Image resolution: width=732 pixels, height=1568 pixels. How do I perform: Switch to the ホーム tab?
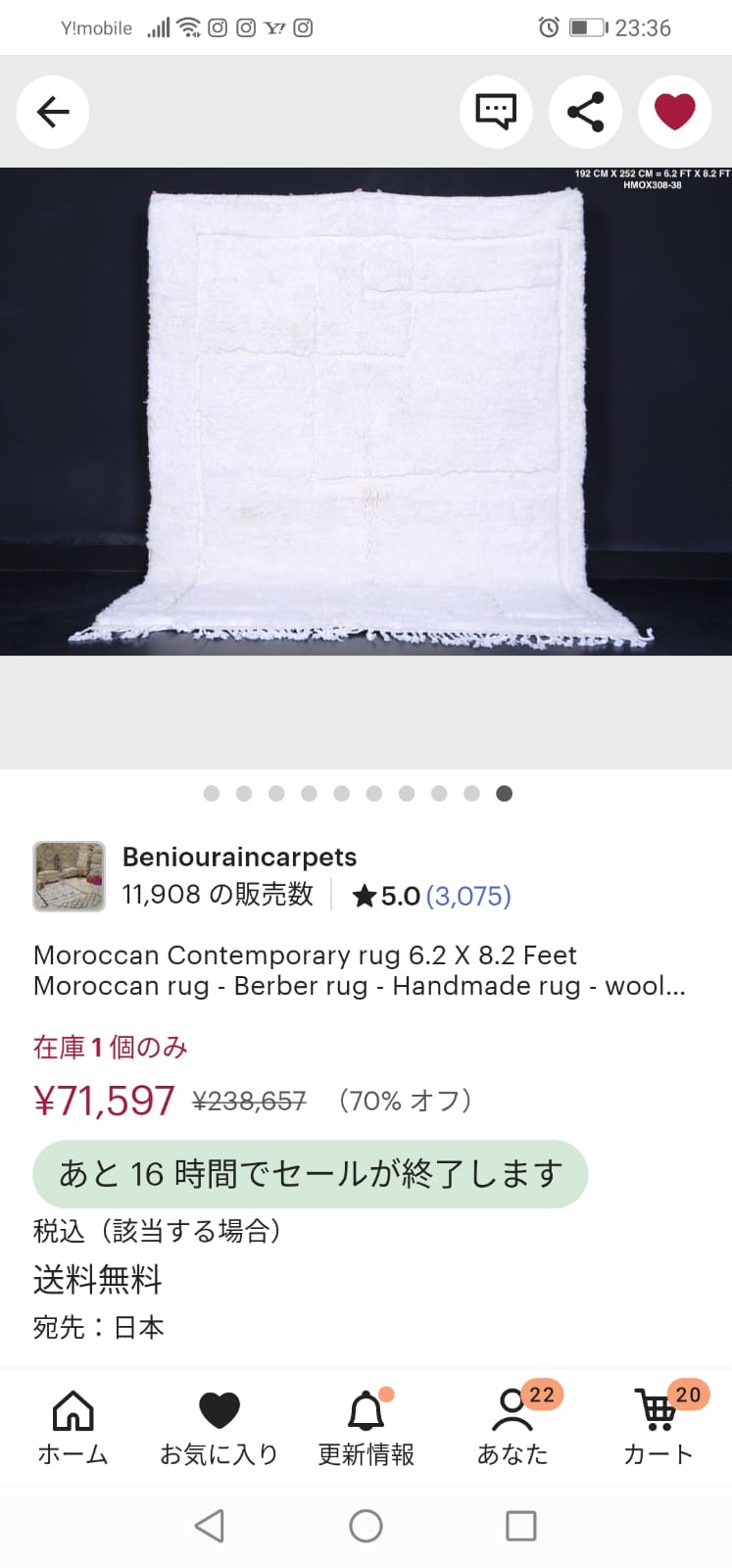tap(73, 1427)
